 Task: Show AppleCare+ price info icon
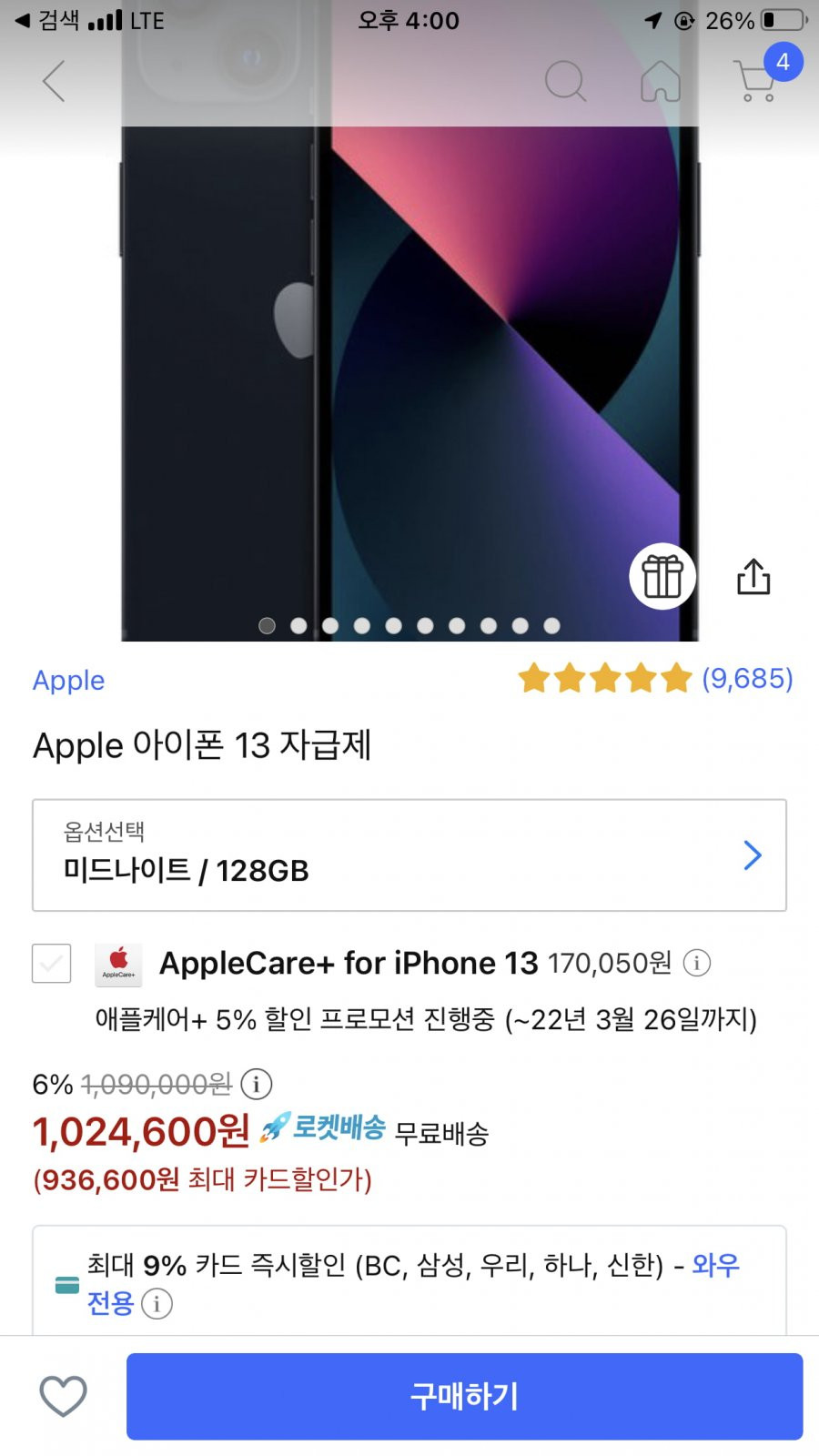(697, 963)
